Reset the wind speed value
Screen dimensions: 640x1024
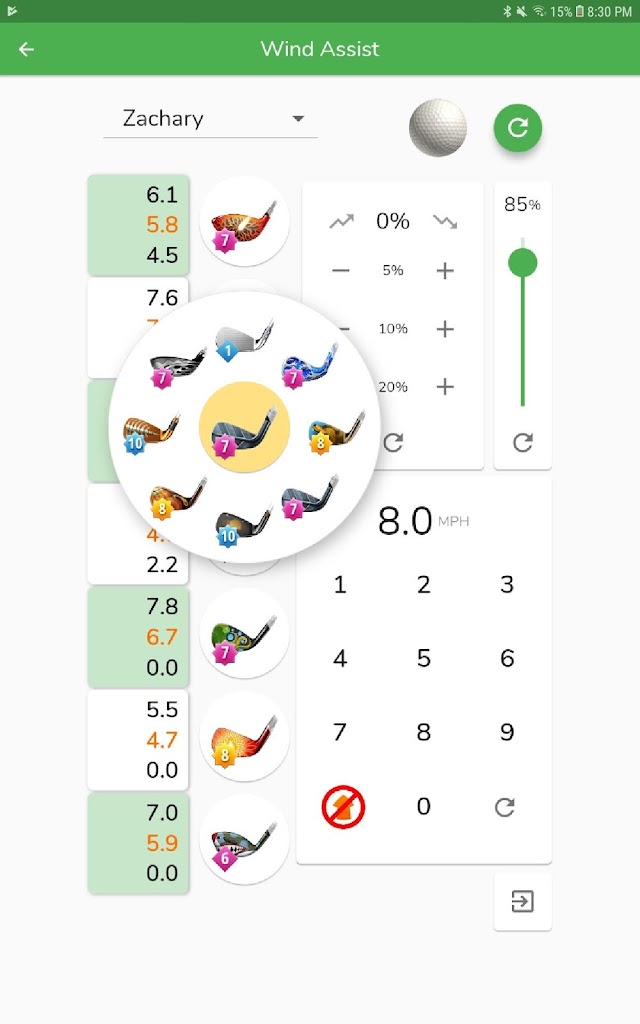(x=505, y=807)
